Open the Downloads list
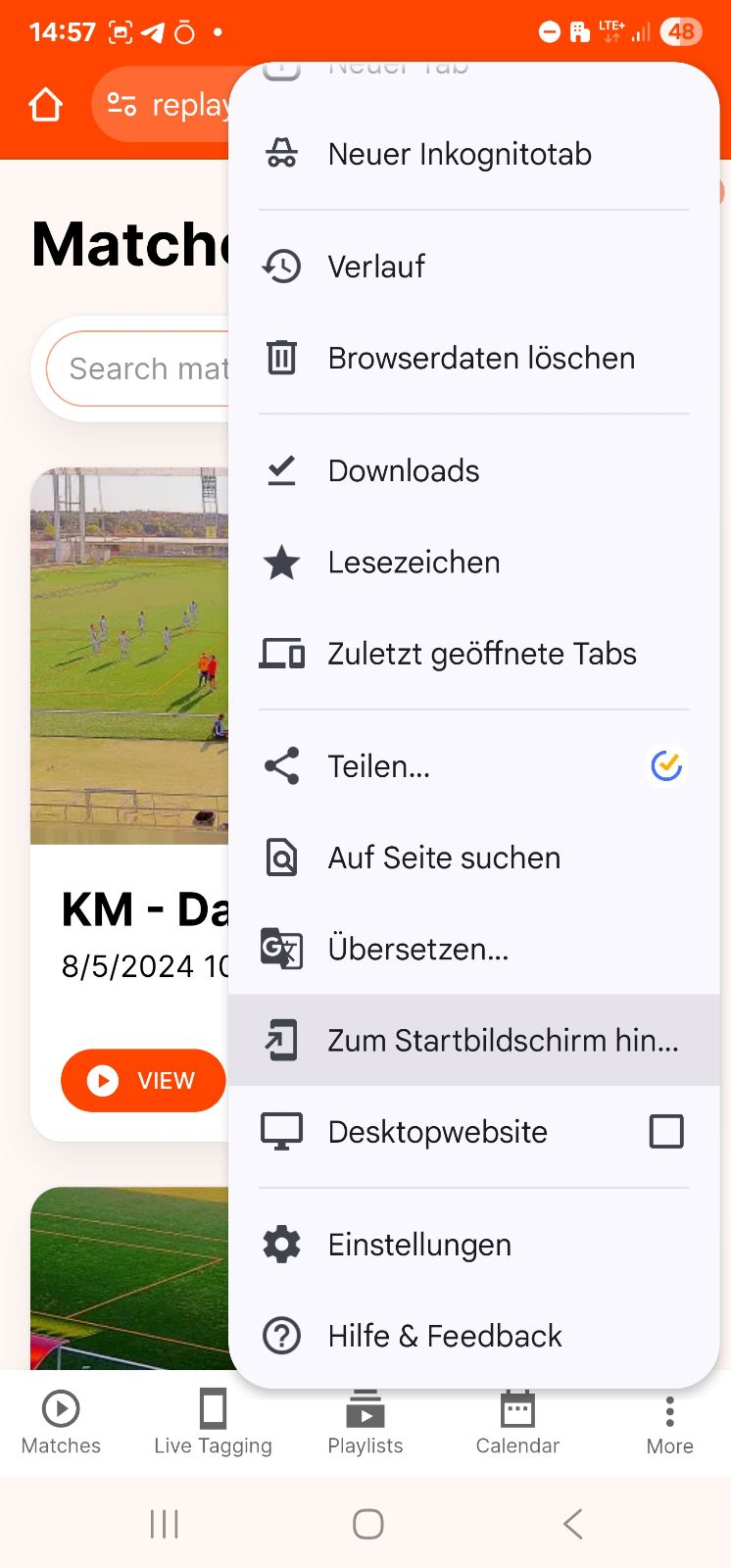This screenshot has height=1568, width=731. 403,471
